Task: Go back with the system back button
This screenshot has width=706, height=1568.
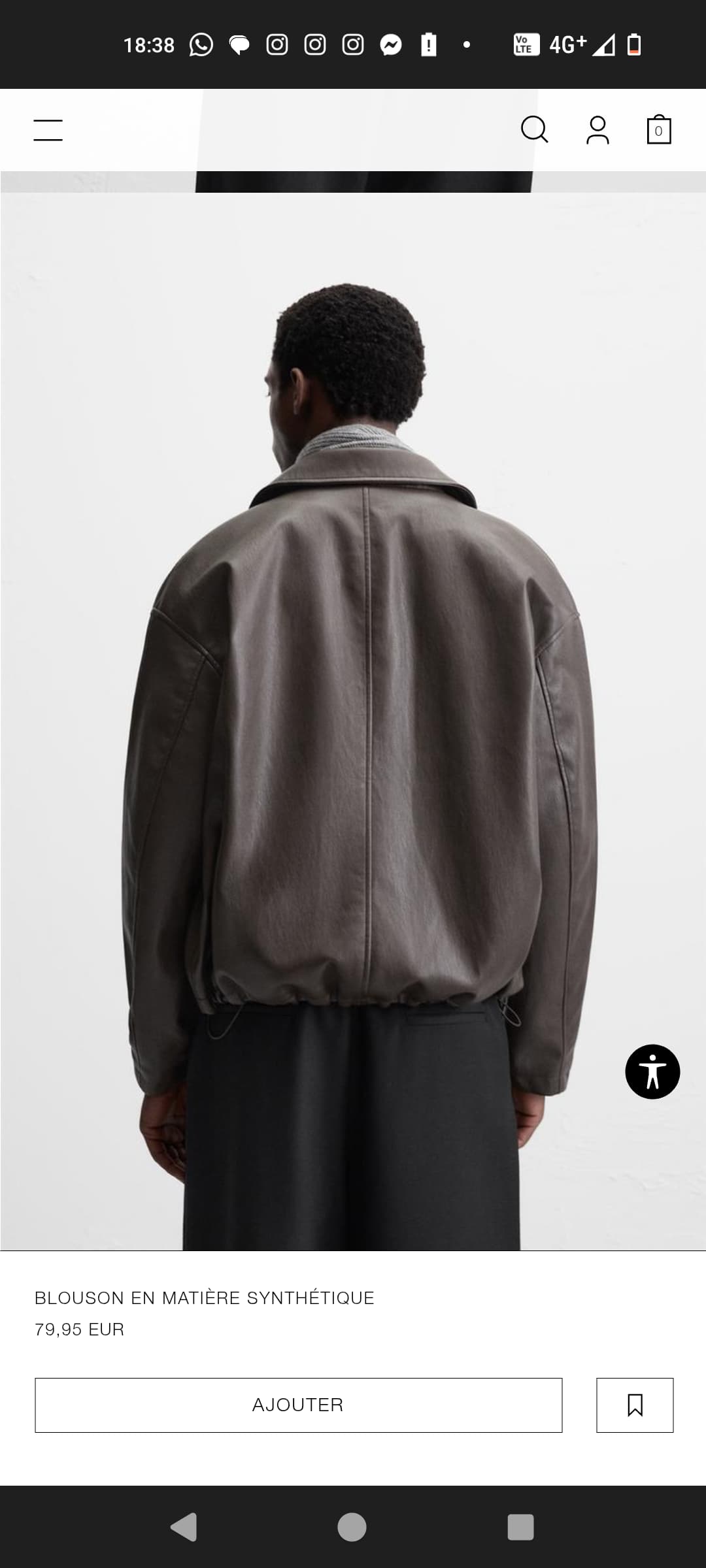Action: pos(184,1527)
